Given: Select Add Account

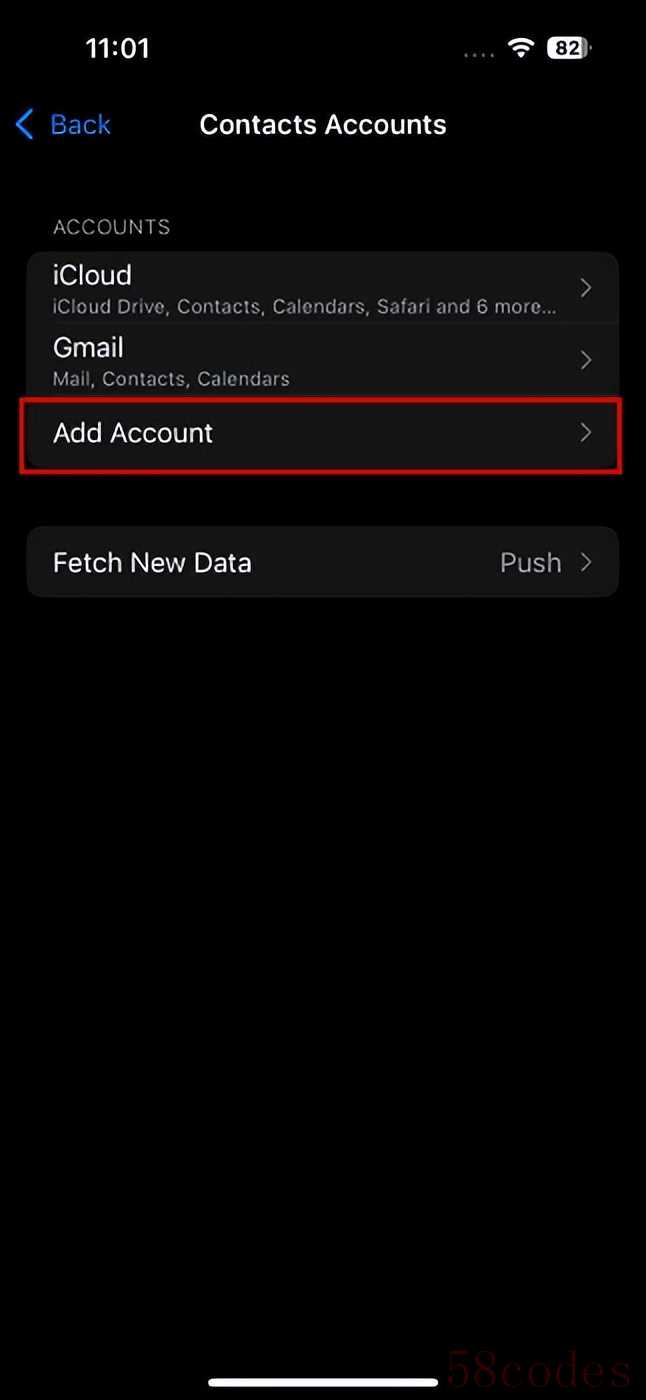Looking at the screenshot, I should 322,433.
